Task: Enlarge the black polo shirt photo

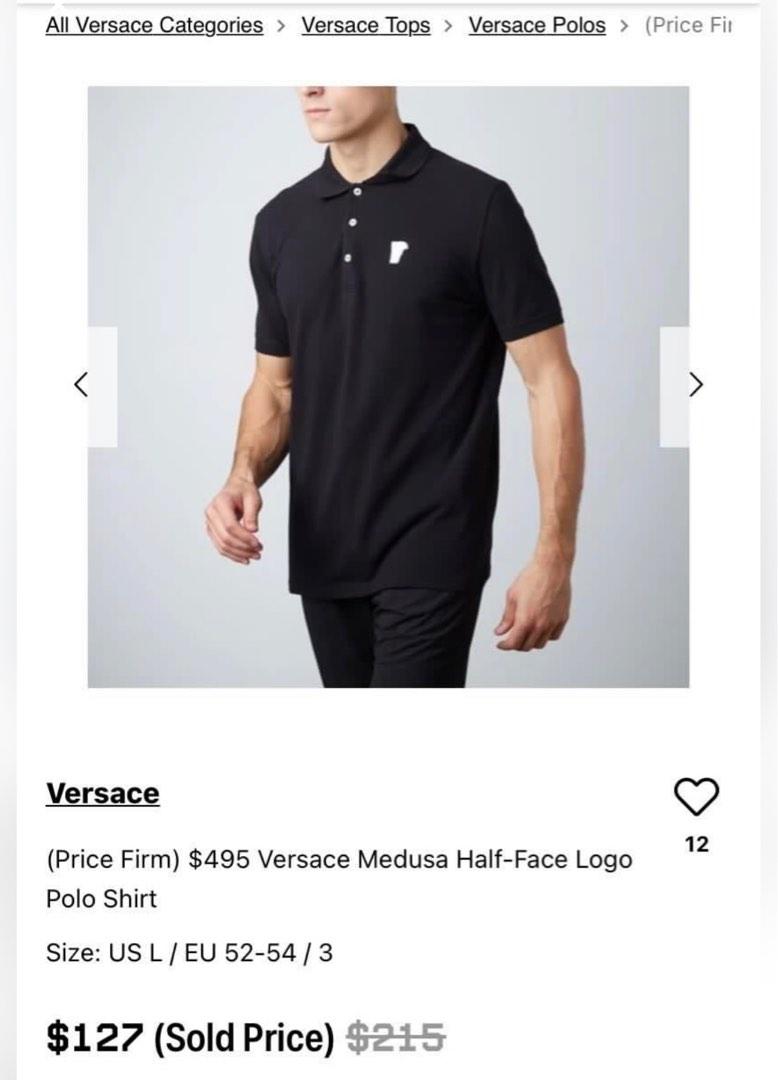Action: [389, 390]
